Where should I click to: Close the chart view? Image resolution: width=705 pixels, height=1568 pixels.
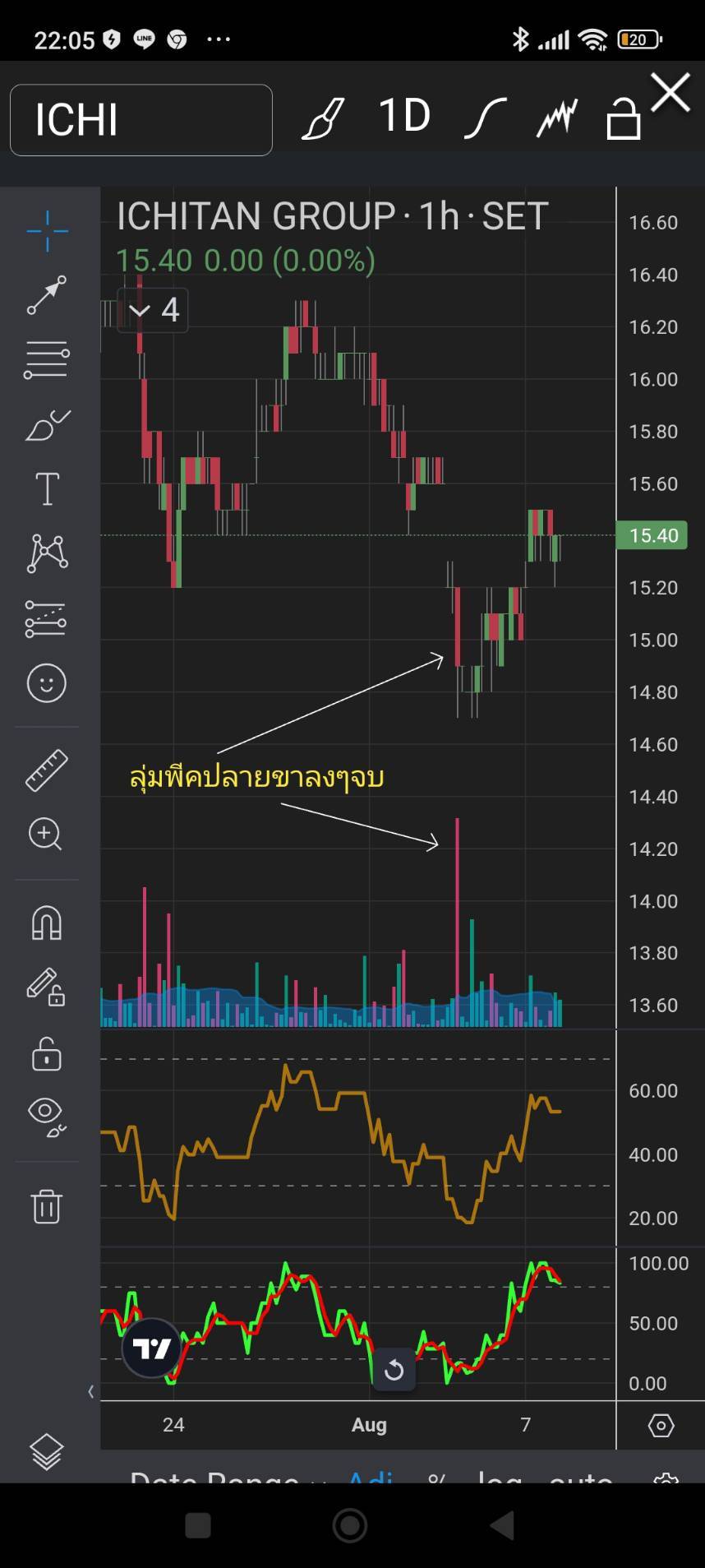(x=670, y=92)
